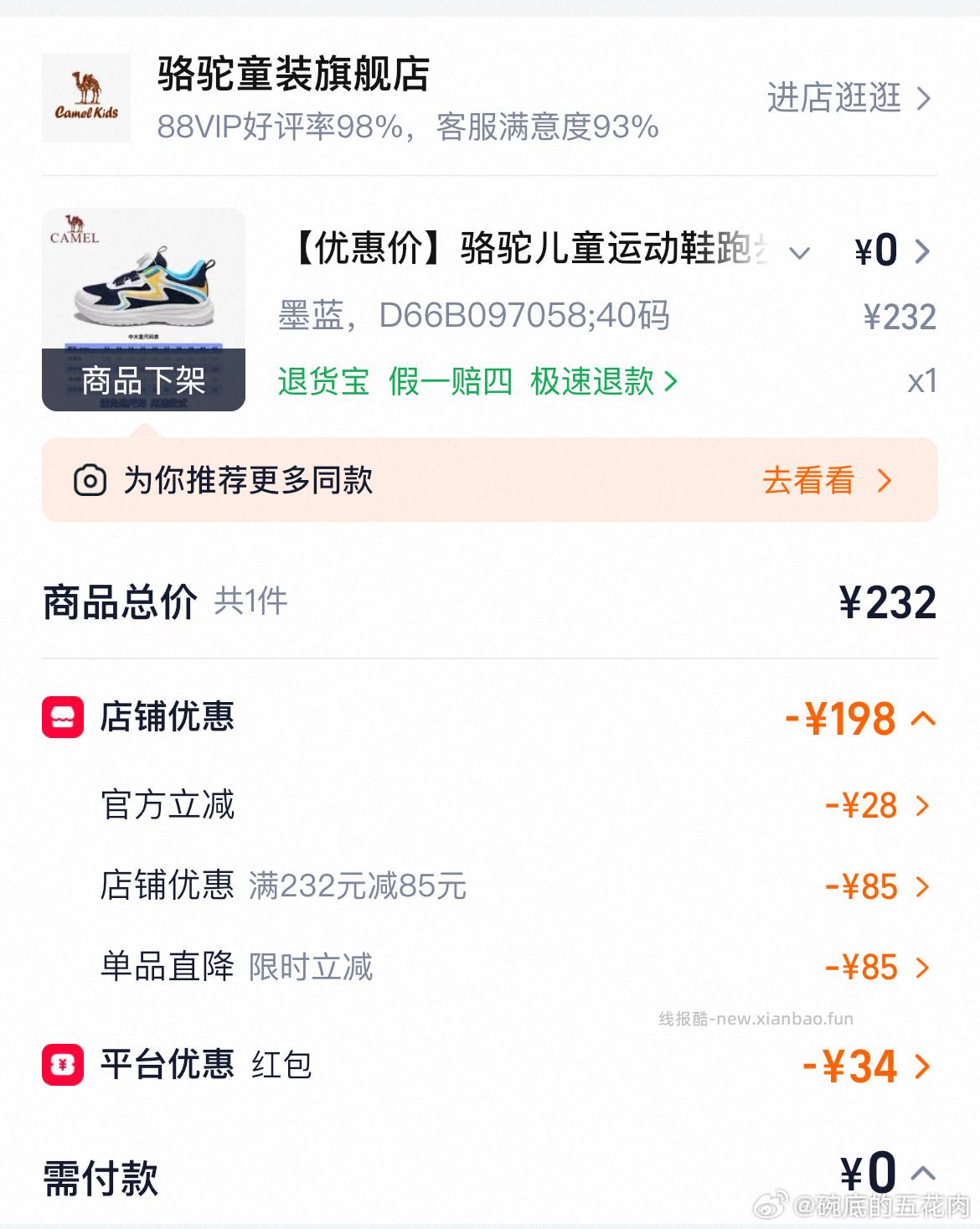Open 单品直降 限时立减 detail arrow
Viewport: 980px width, 1229px height.
[x=923, y=969]
